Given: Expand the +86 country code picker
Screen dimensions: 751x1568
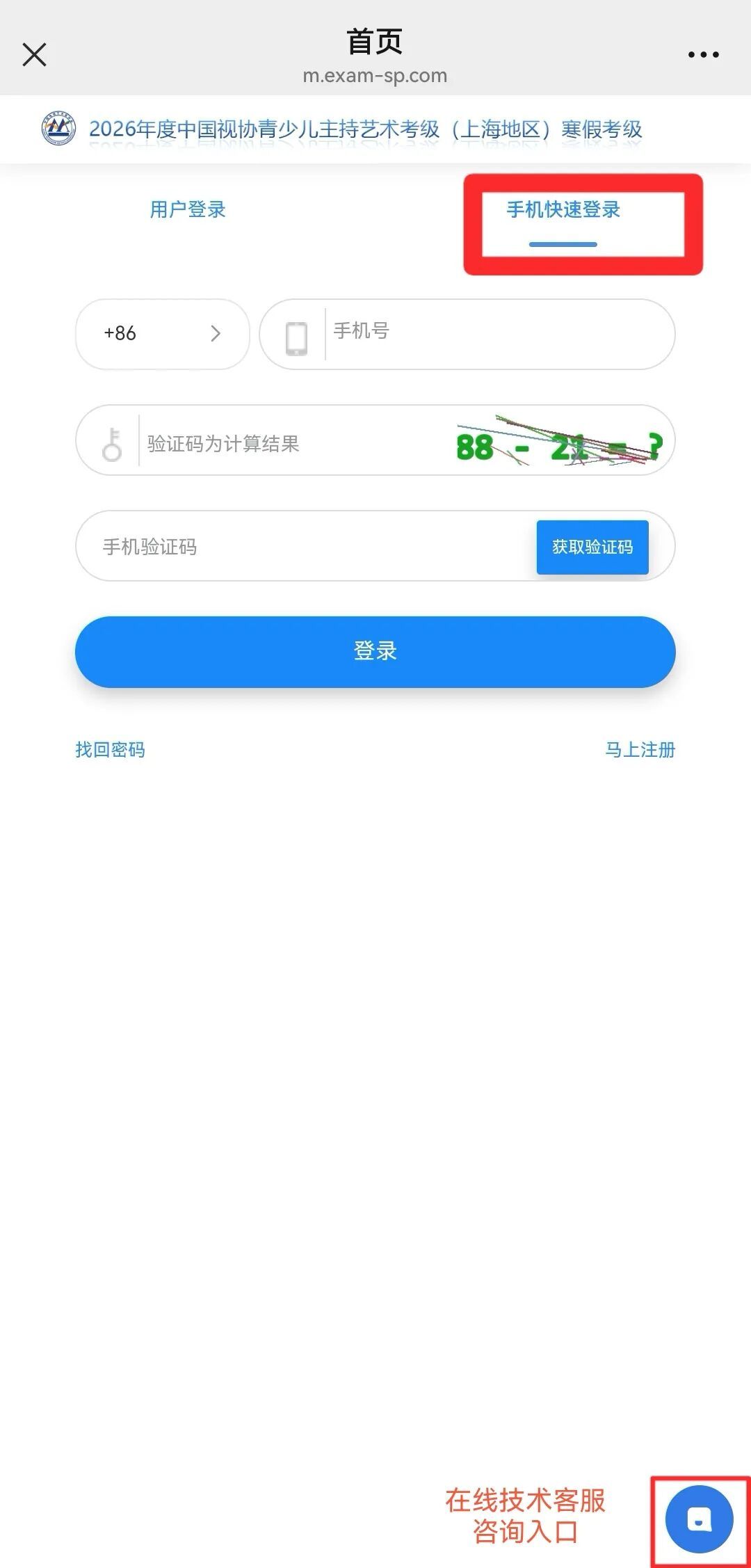Looking at the screenshot, I should pyautogui.click(x=162, y=334).
